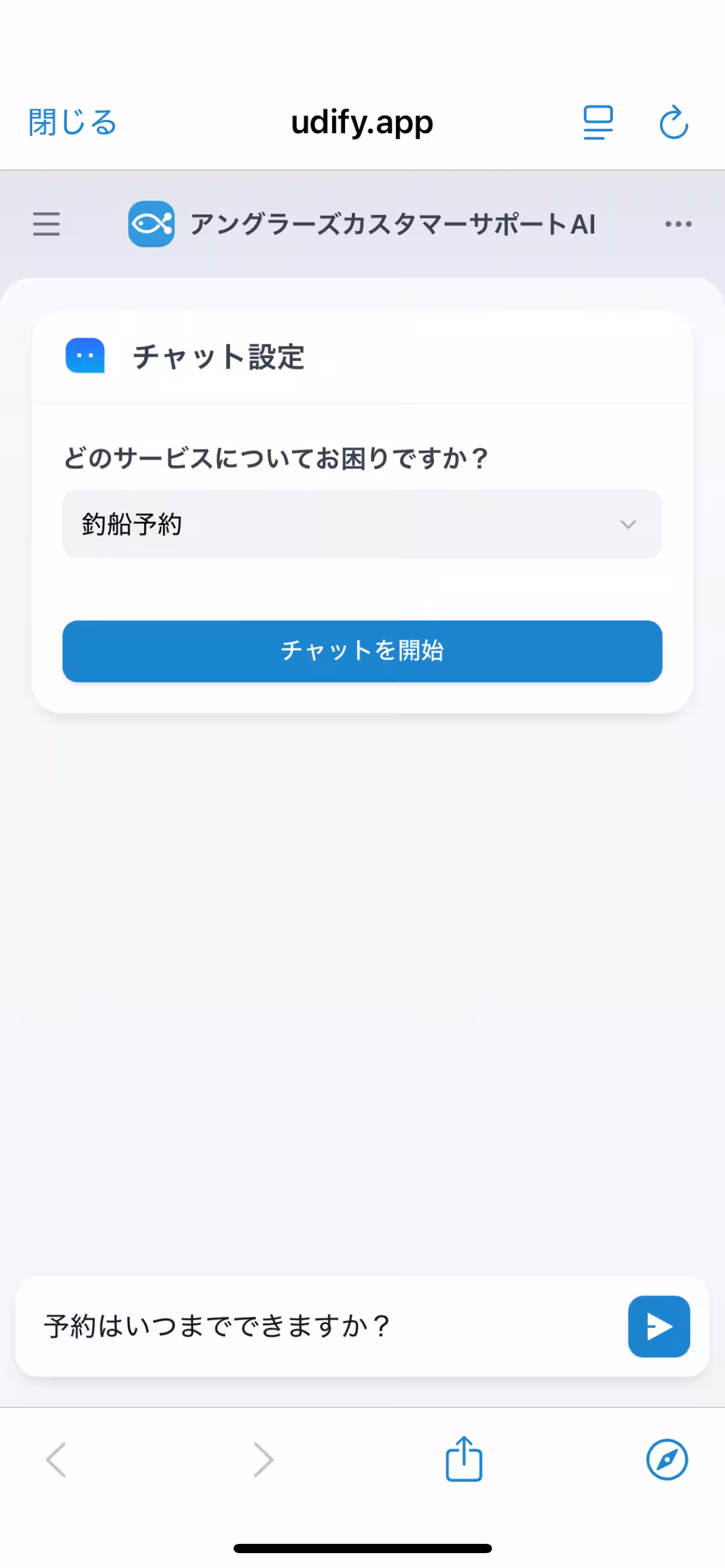The width and height of the screenshot is (725, 1568).
Task: Click the fish-shaped Anglers app logo
Action: (151, 224)
